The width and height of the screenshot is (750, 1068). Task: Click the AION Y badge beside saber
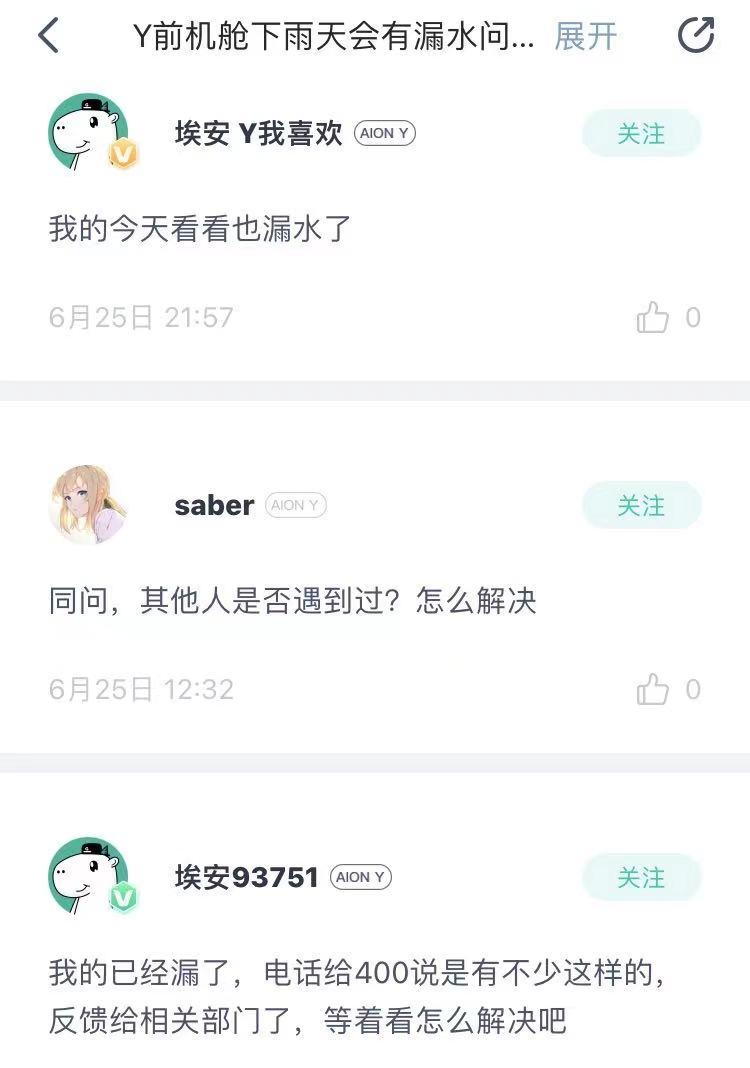click(295, 506)
